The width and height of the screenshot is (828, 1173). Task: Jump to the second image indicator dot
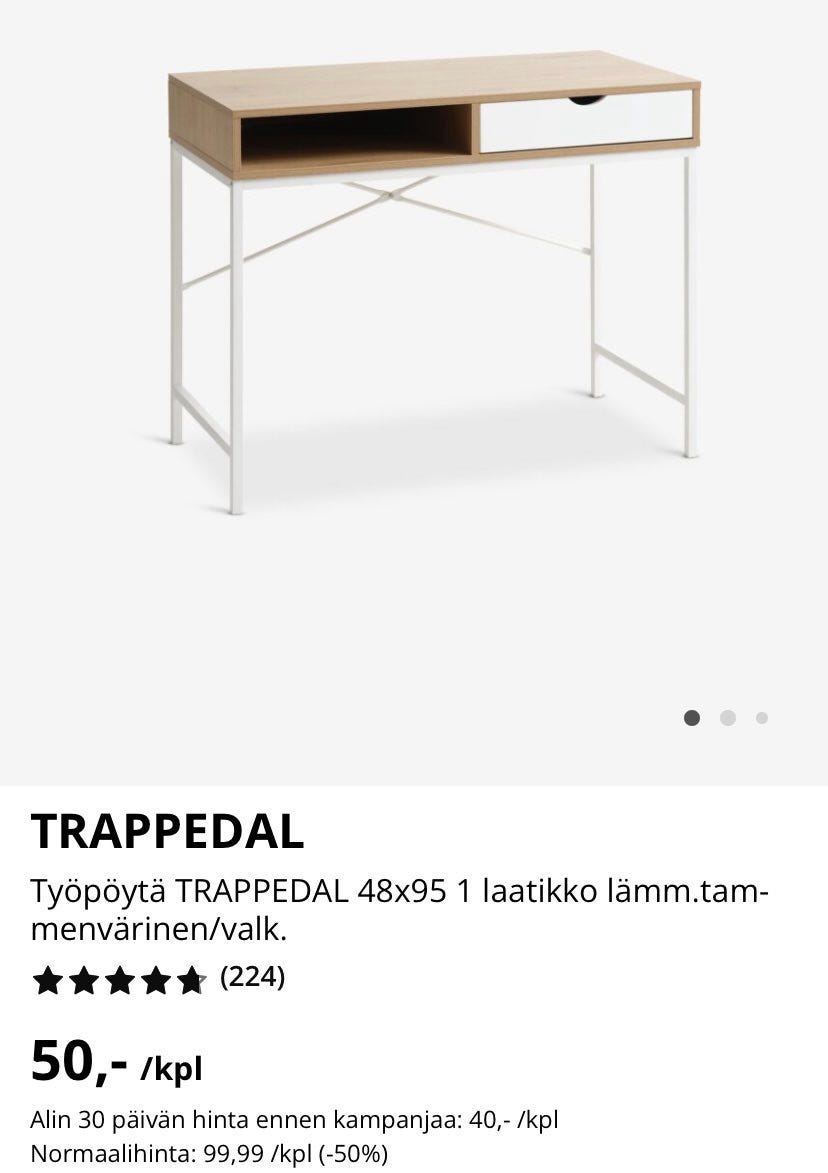coord(728,717)
